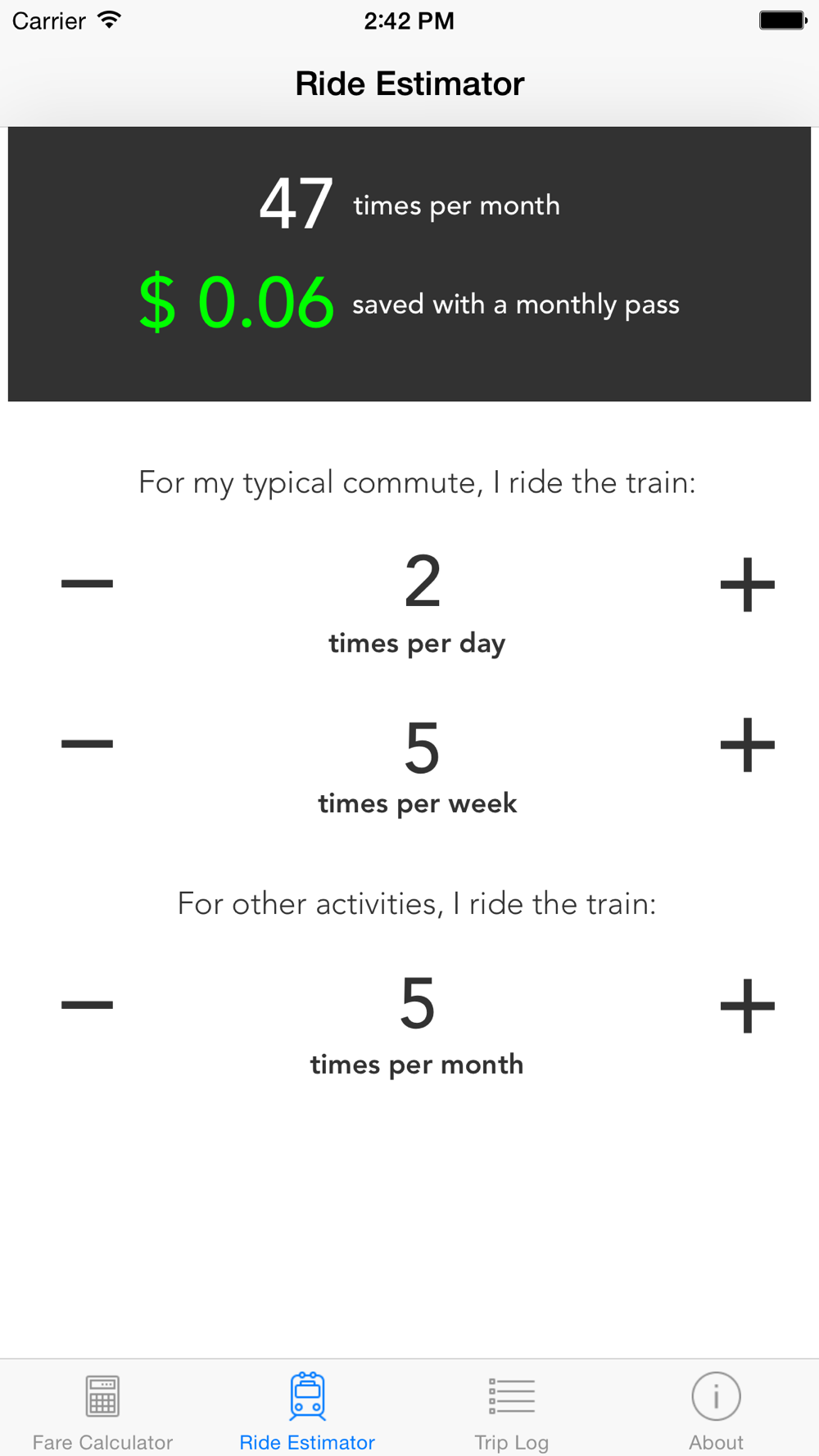The image size is (819, 1456).
Task: Add one other-activity ride per month
Action: [x=747, y=1005]
